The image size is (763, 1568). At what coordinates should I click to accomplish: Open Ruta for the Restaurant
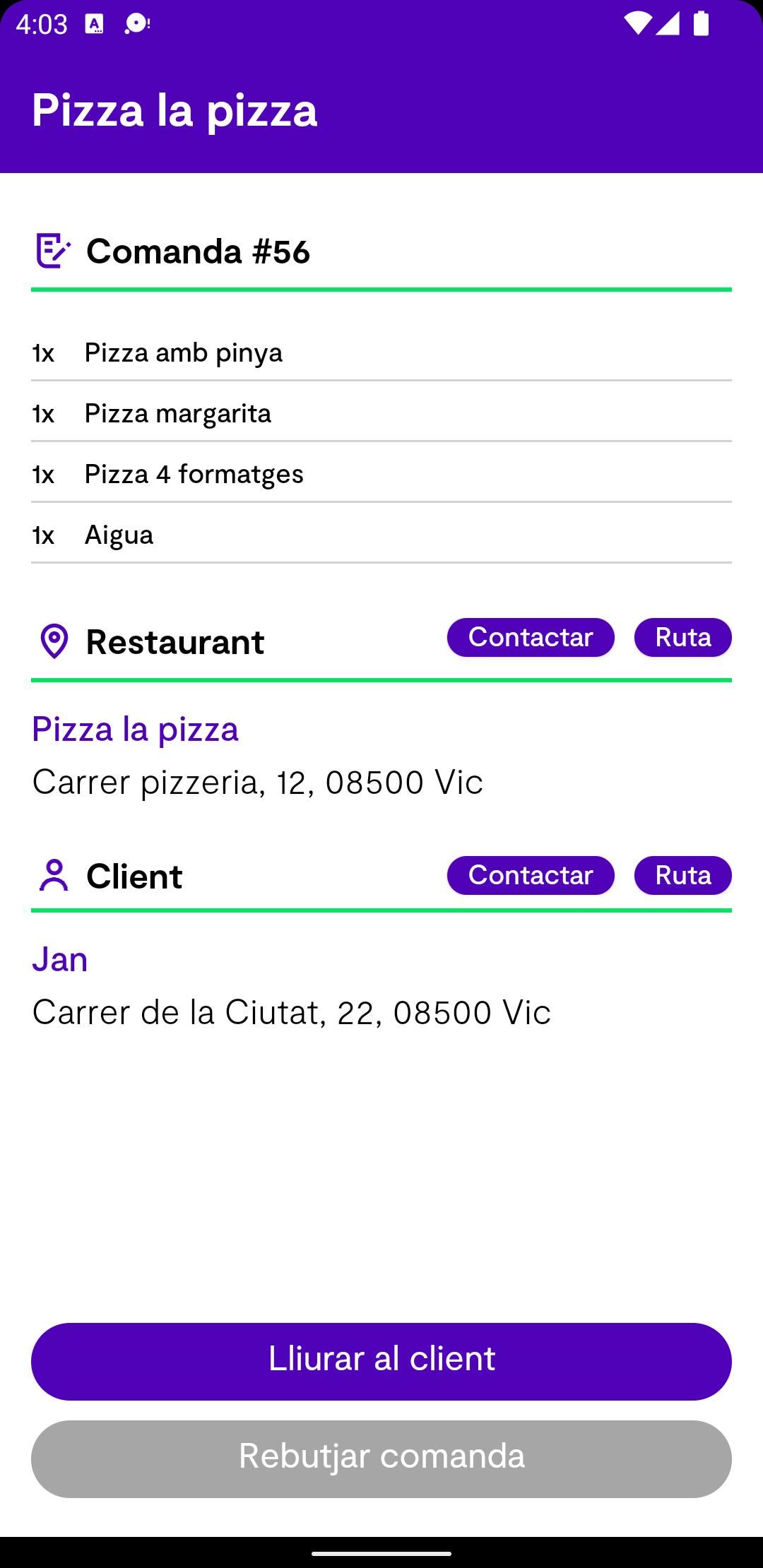click(x=682, y=637)
